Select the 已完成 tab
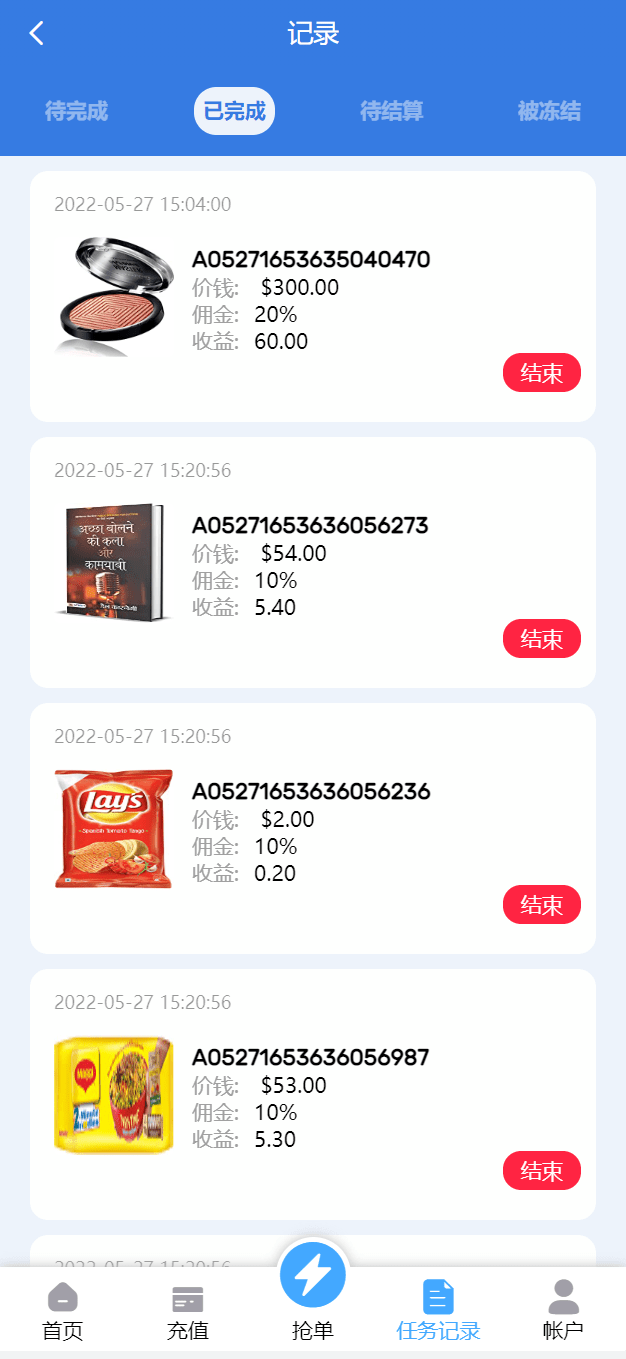Viewport: 626px width, 1359px height. [234, 111]
